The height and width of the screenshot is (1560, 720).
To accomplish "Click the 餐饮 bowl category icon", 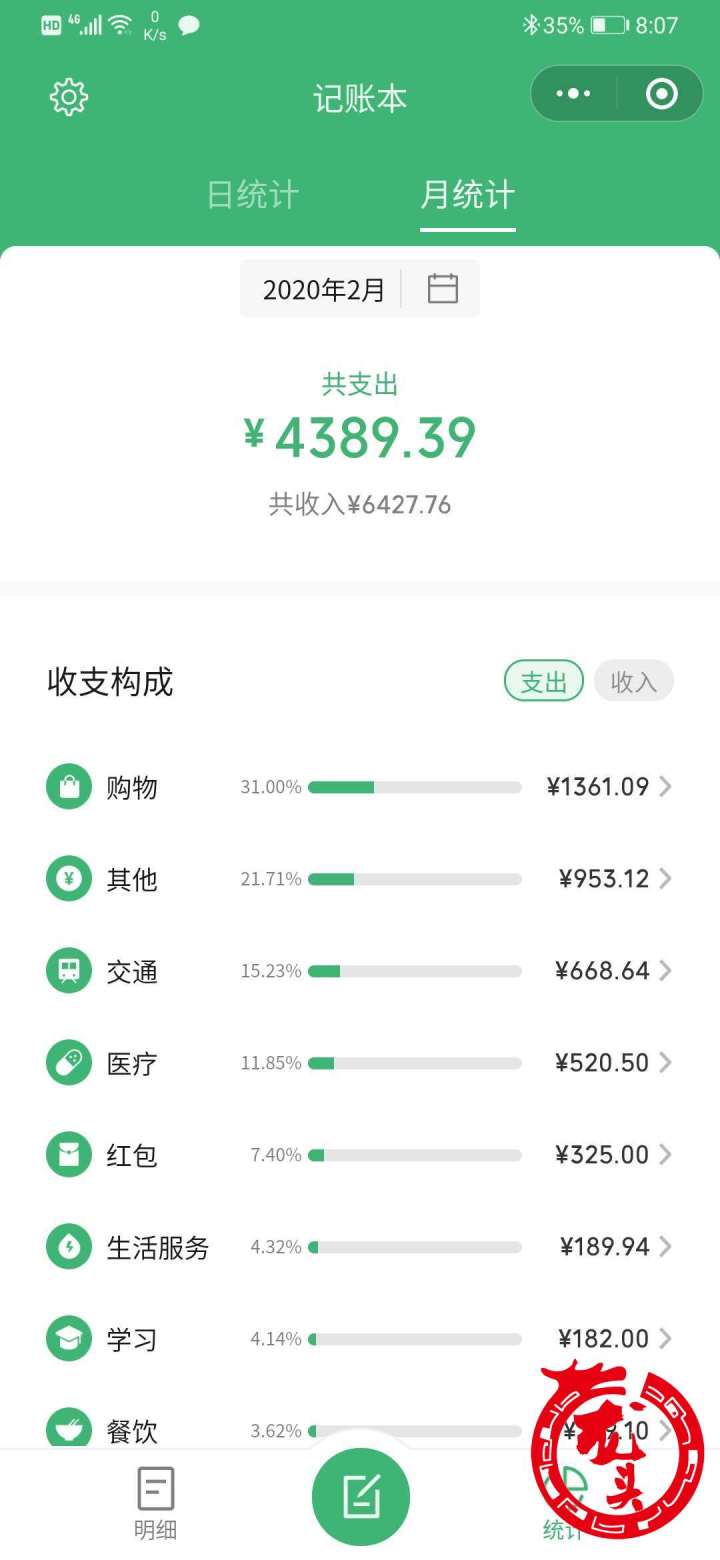I will pos(68,1430).
